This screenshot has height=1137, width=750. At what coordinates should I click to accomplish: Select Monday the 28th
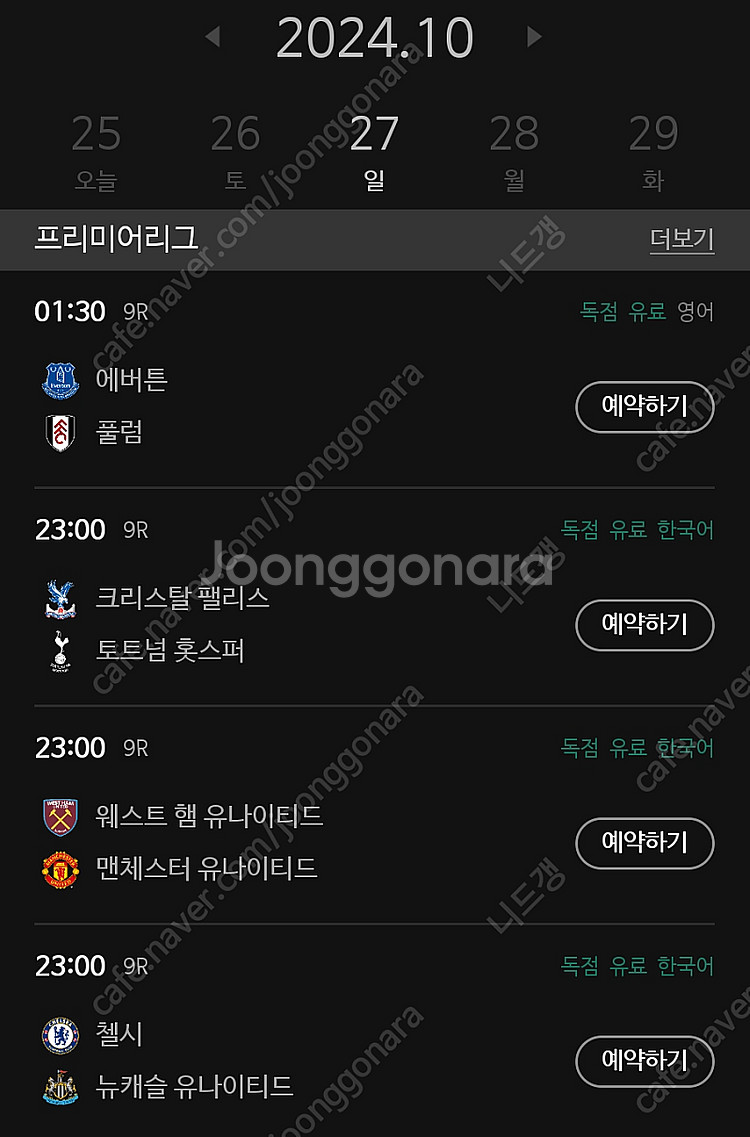(514, 151)
